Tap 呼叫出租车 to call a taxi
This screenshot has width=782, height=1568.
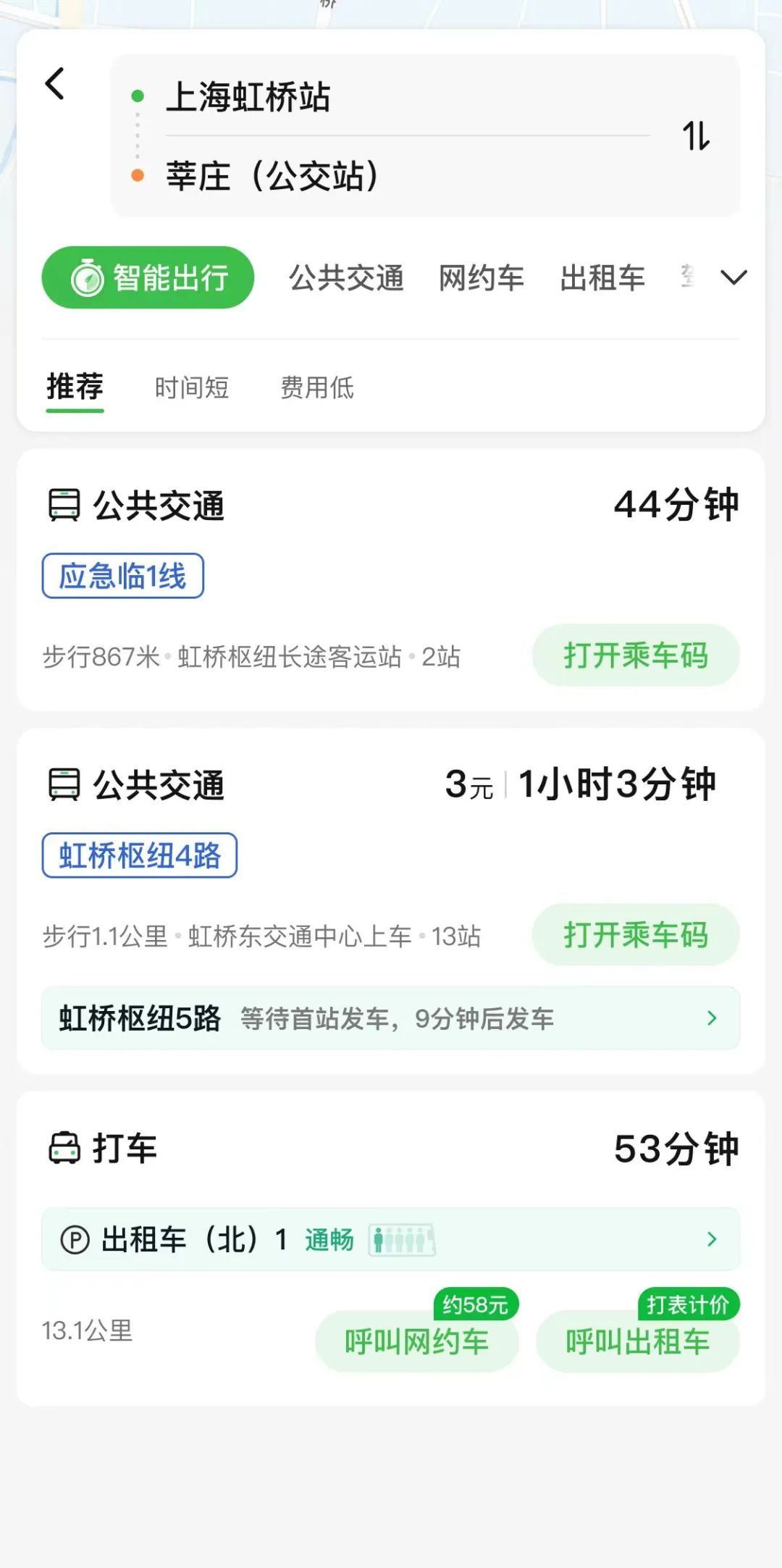(x=637, y=1342)
